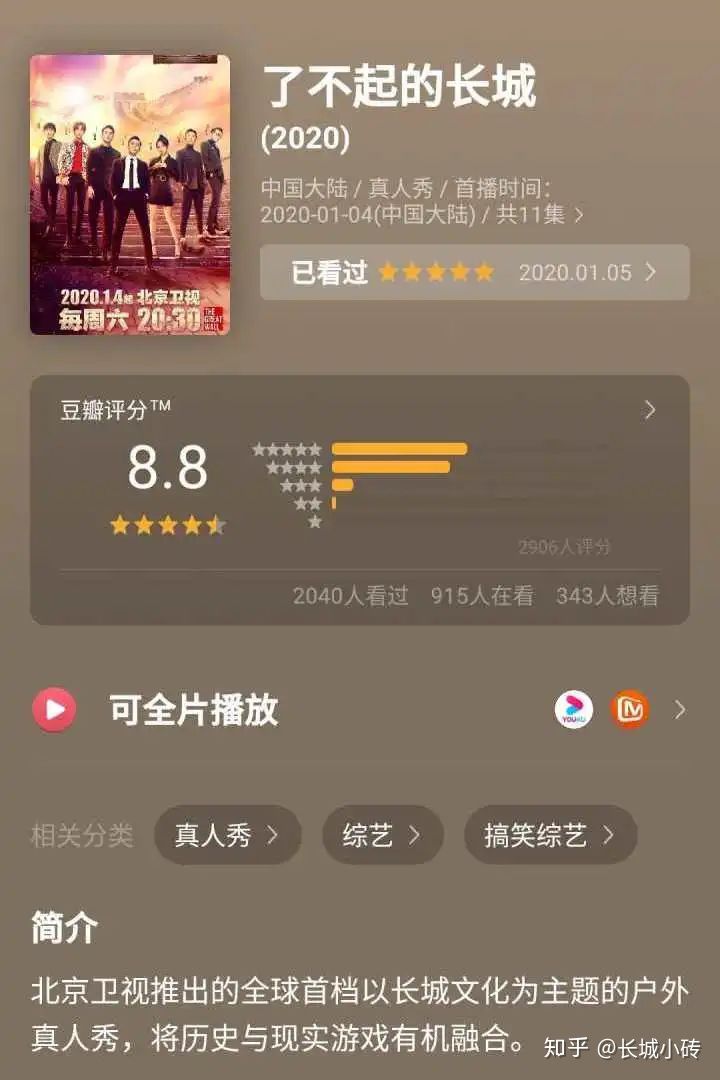Viewport: 720px width, 1080px height.
Task: Select the 真人秀 category tag
Action: click(x=228, y=834)
